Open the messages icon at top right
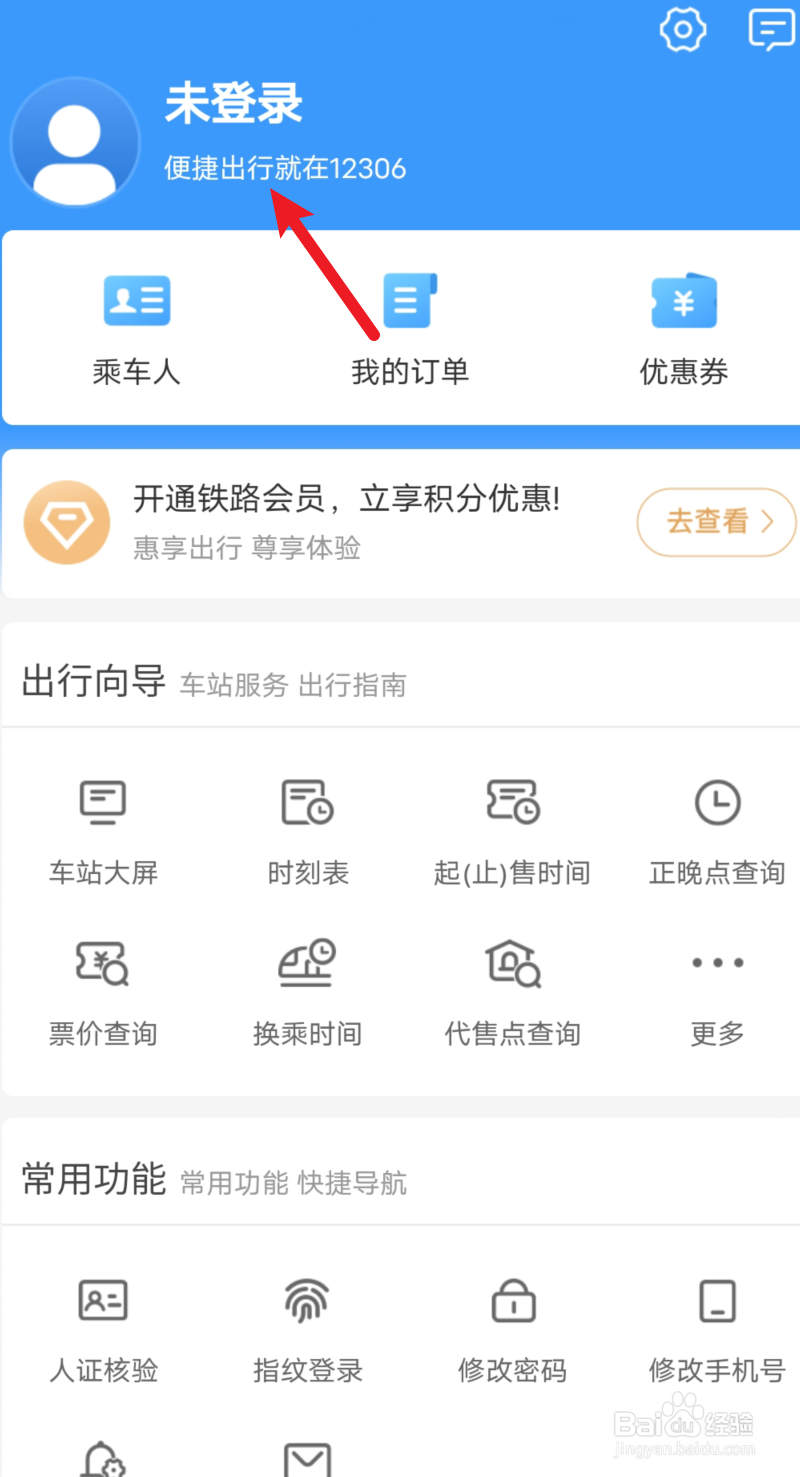This screenshot has width=800, height=1477. [x=770, y=30]
